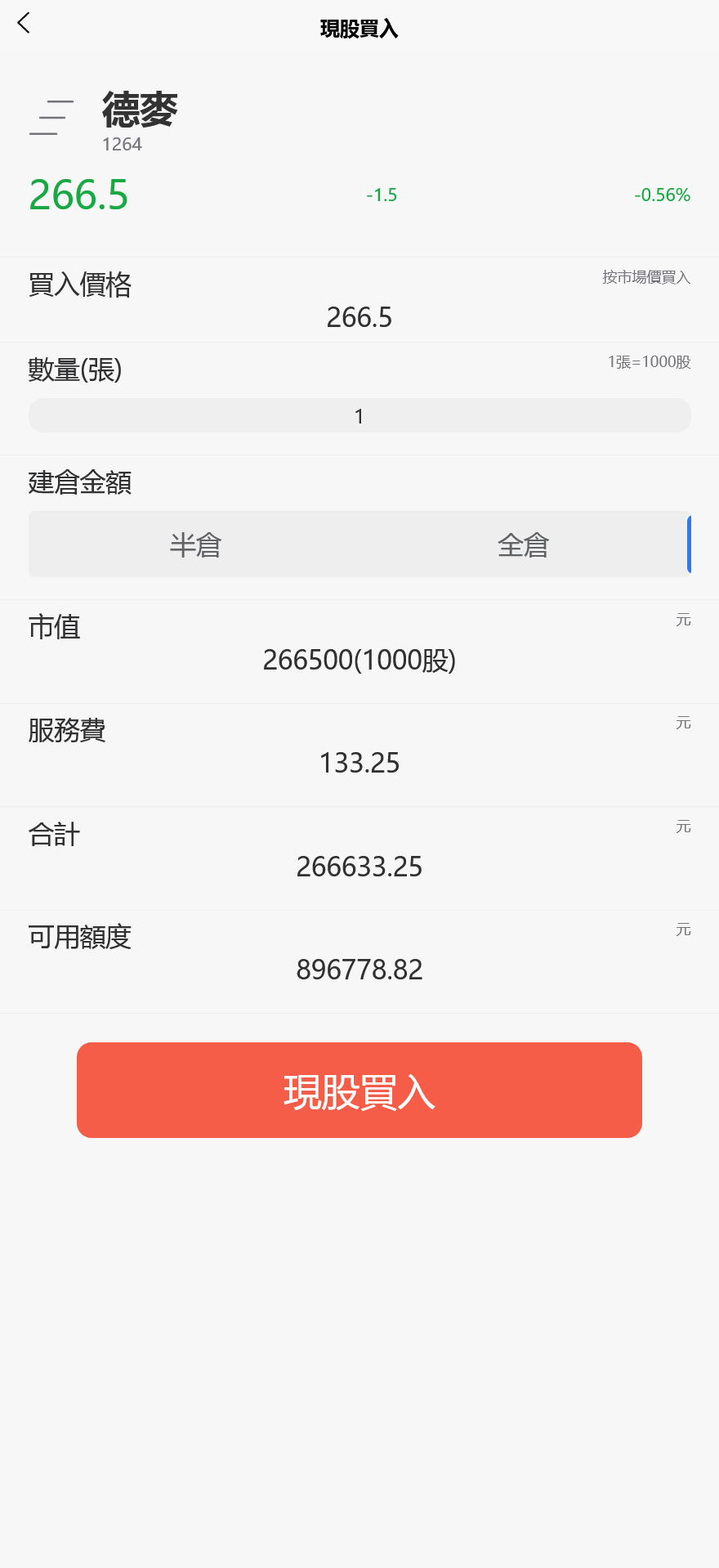
Task: Select the 現股買入 title bar heading
Action: pos(359,29)
